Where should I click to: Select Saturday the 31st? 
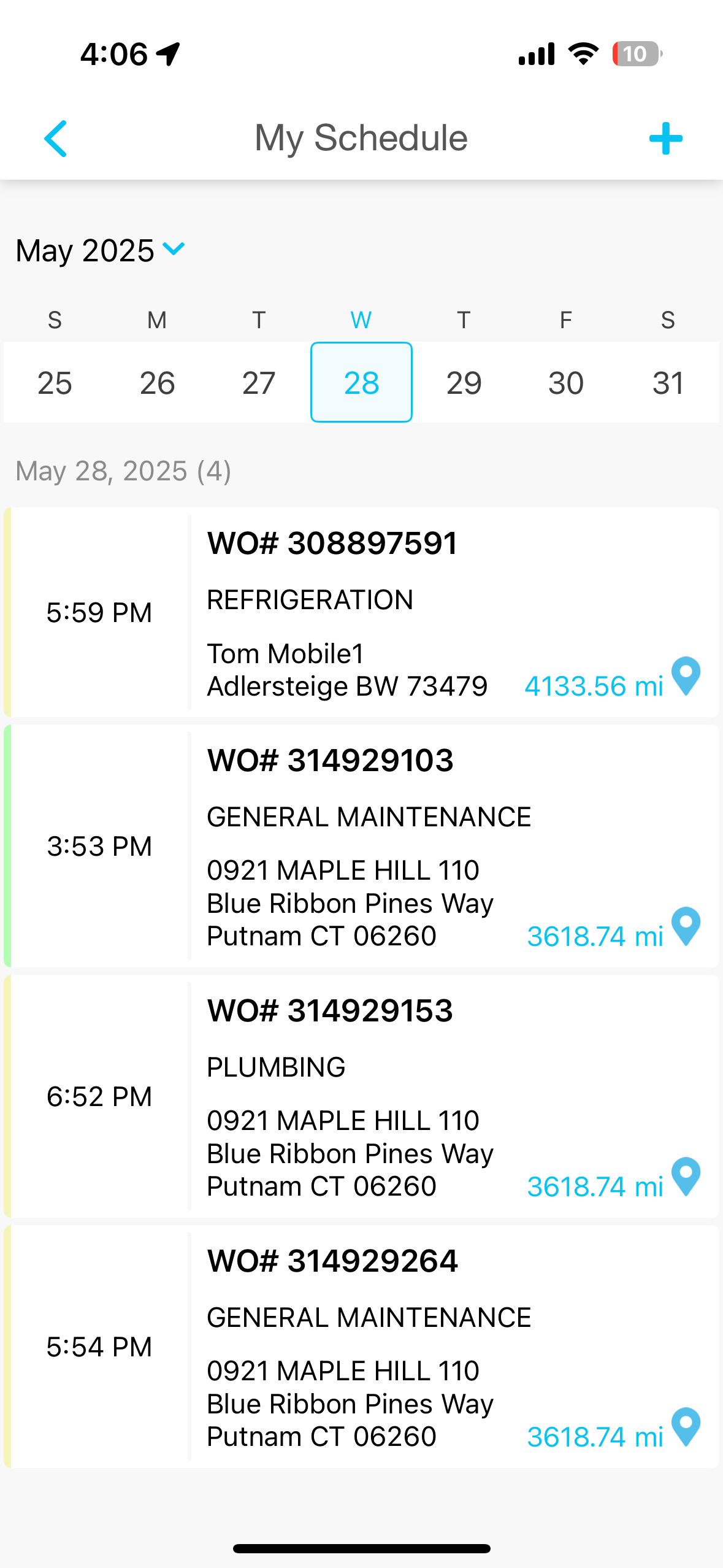click(x=668, y=383)
